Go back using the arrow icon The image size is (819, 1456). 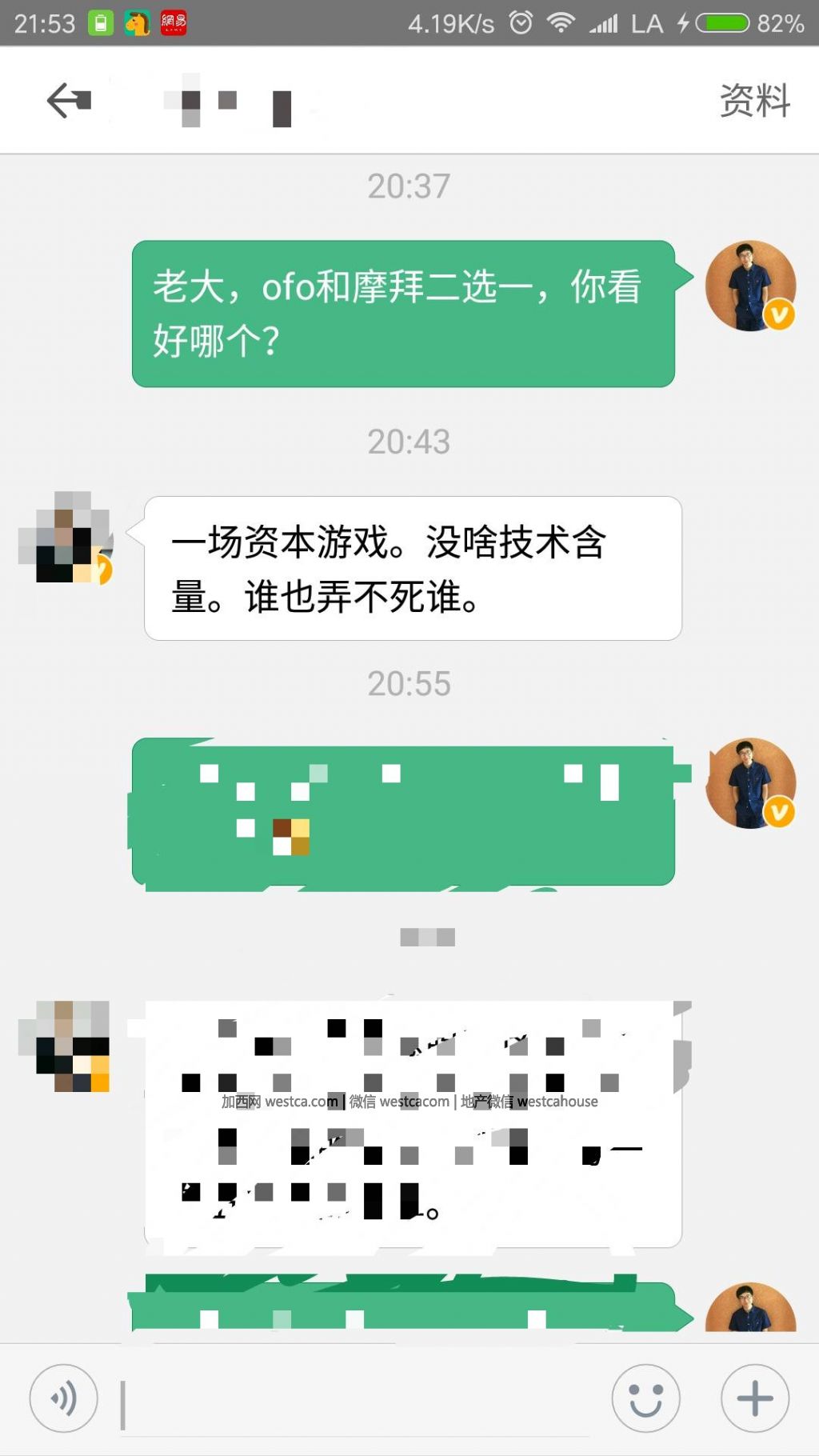click(69, 101)
